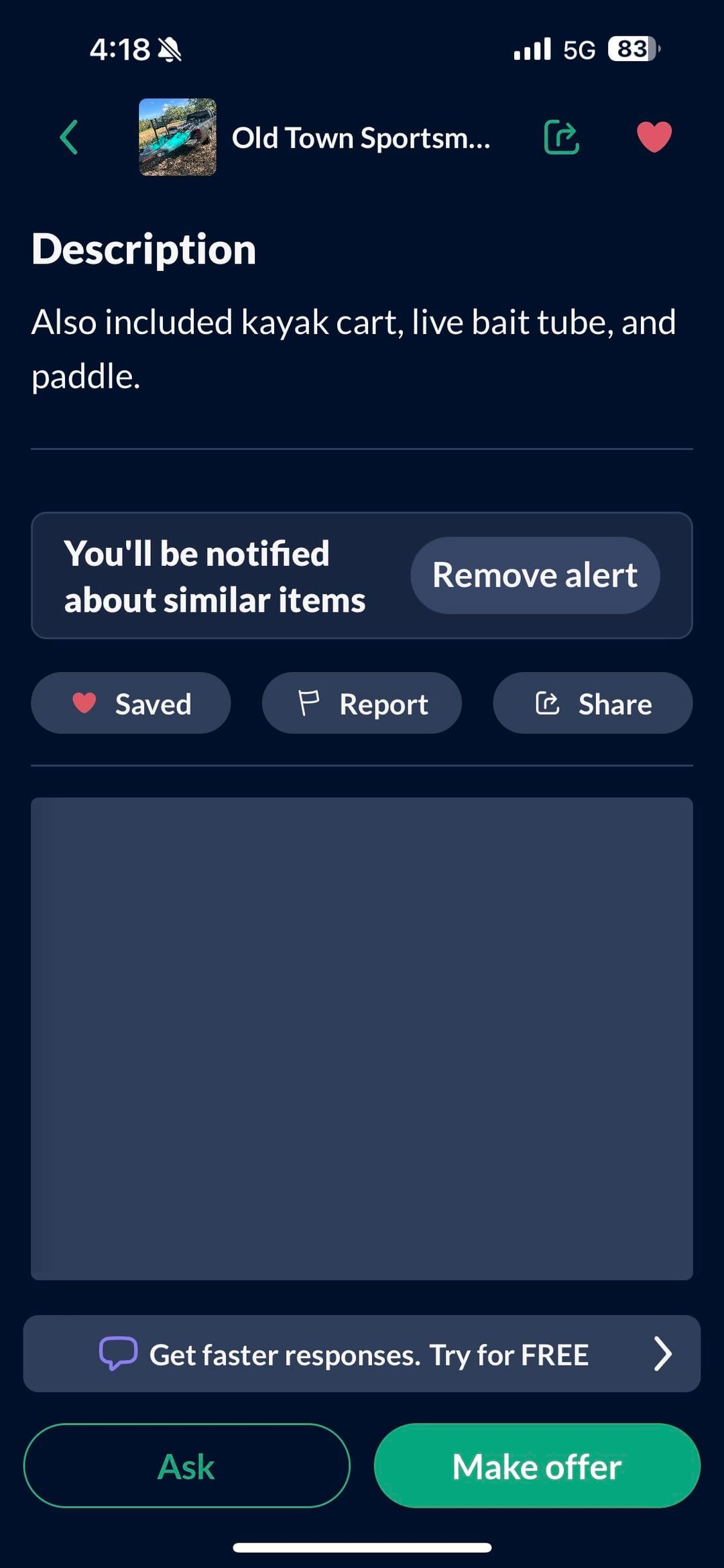Select the Share chip below the alert
This screenshot has width=724, height=1568.
tap(593, 704)
